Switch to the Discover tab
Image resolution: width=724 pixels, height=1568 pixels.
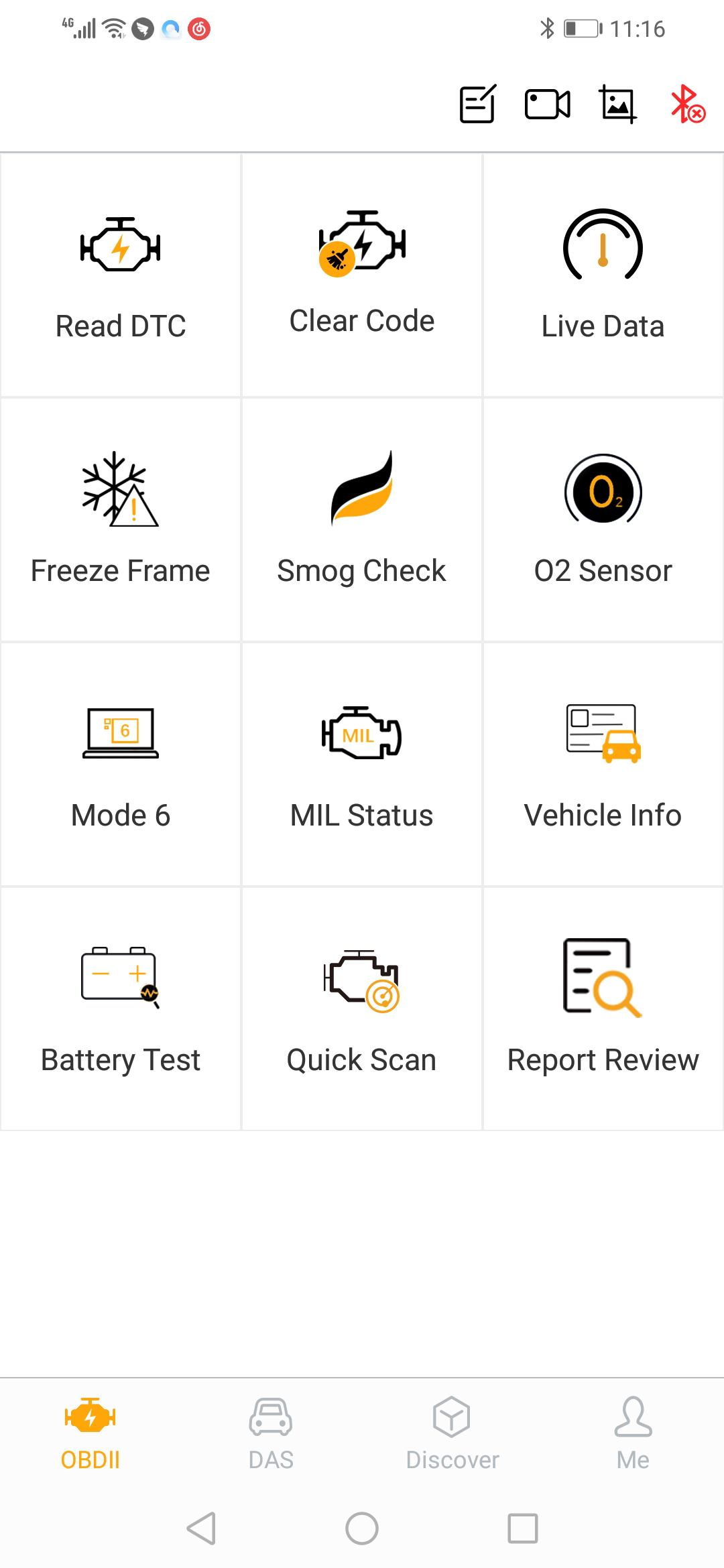452,1433
